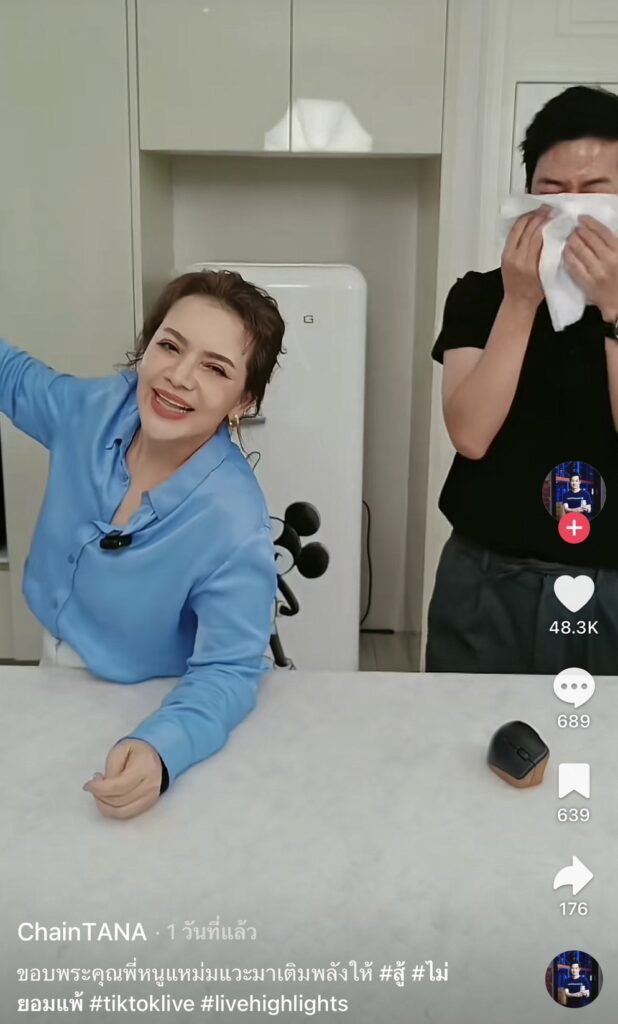Bookmark this video to favorites
This screenshot has height=1024, width=618.
coord(573,781)
